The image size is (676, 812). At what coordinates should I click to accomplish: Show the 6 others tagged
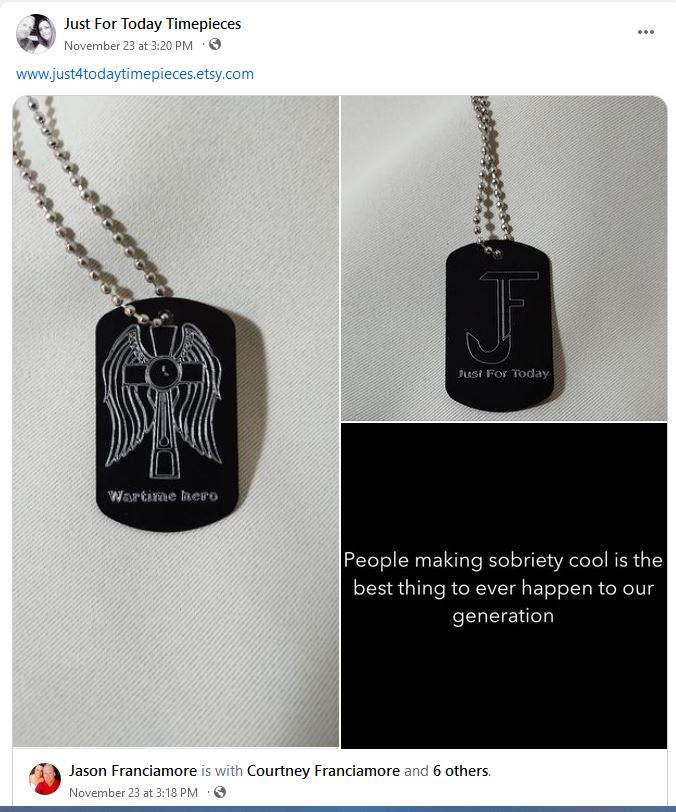(x=461, y=771)
